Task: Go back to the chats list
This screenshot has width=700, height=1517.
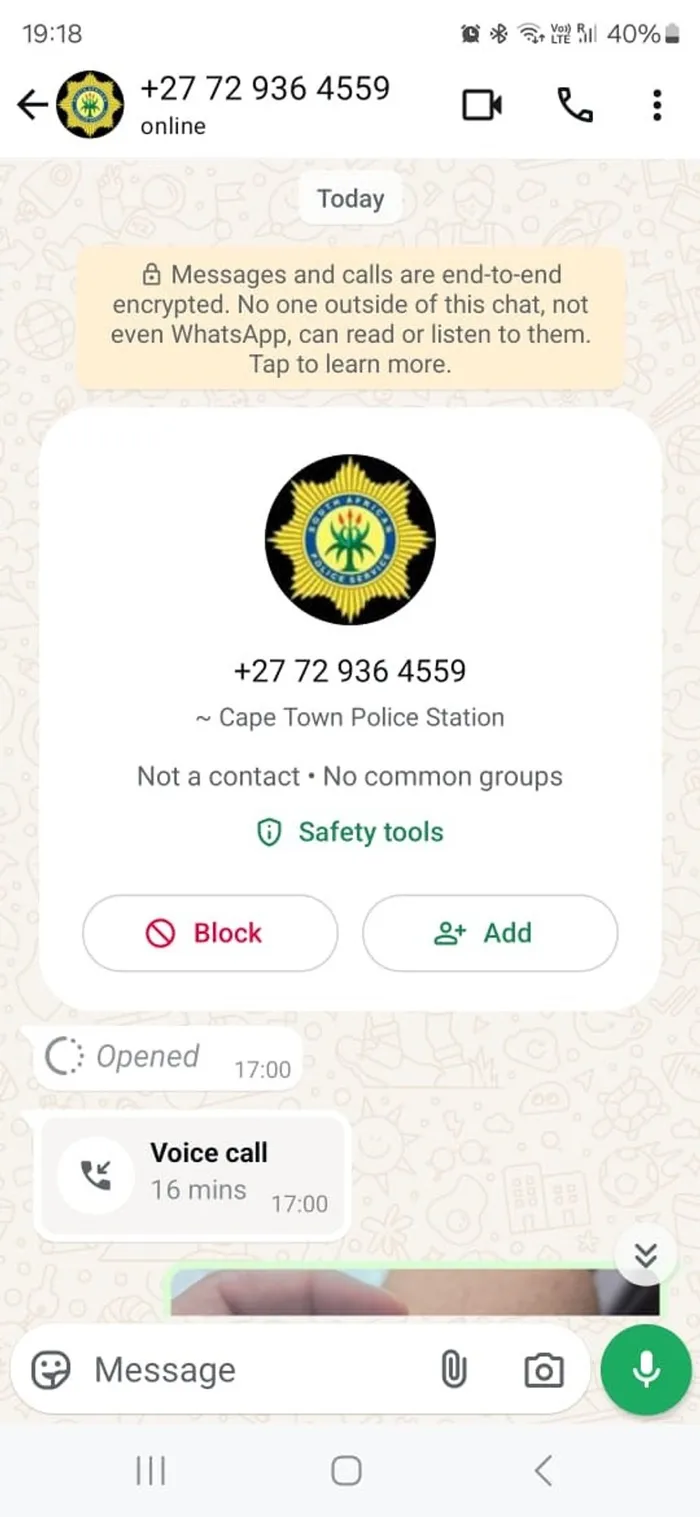Action: [32, 104]
